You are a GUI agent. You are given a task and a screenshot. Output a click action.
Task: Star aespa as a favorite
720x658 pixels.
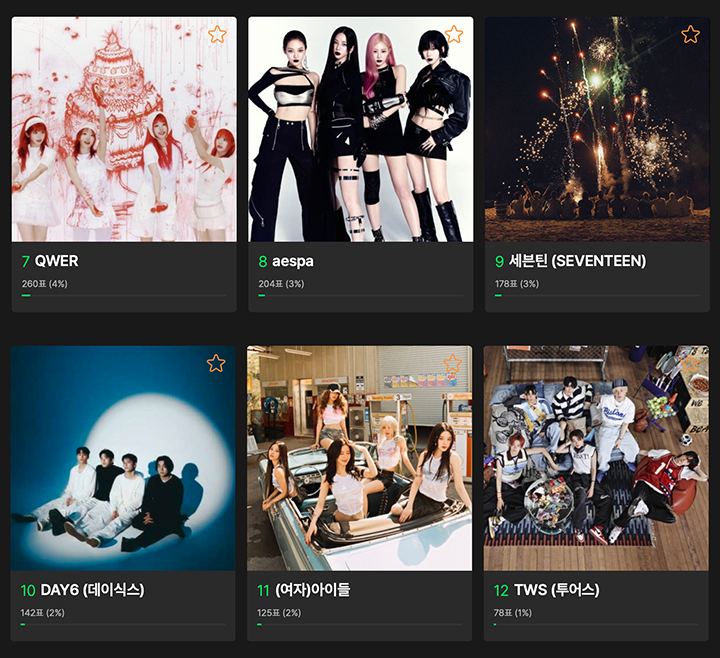[453, 35]
